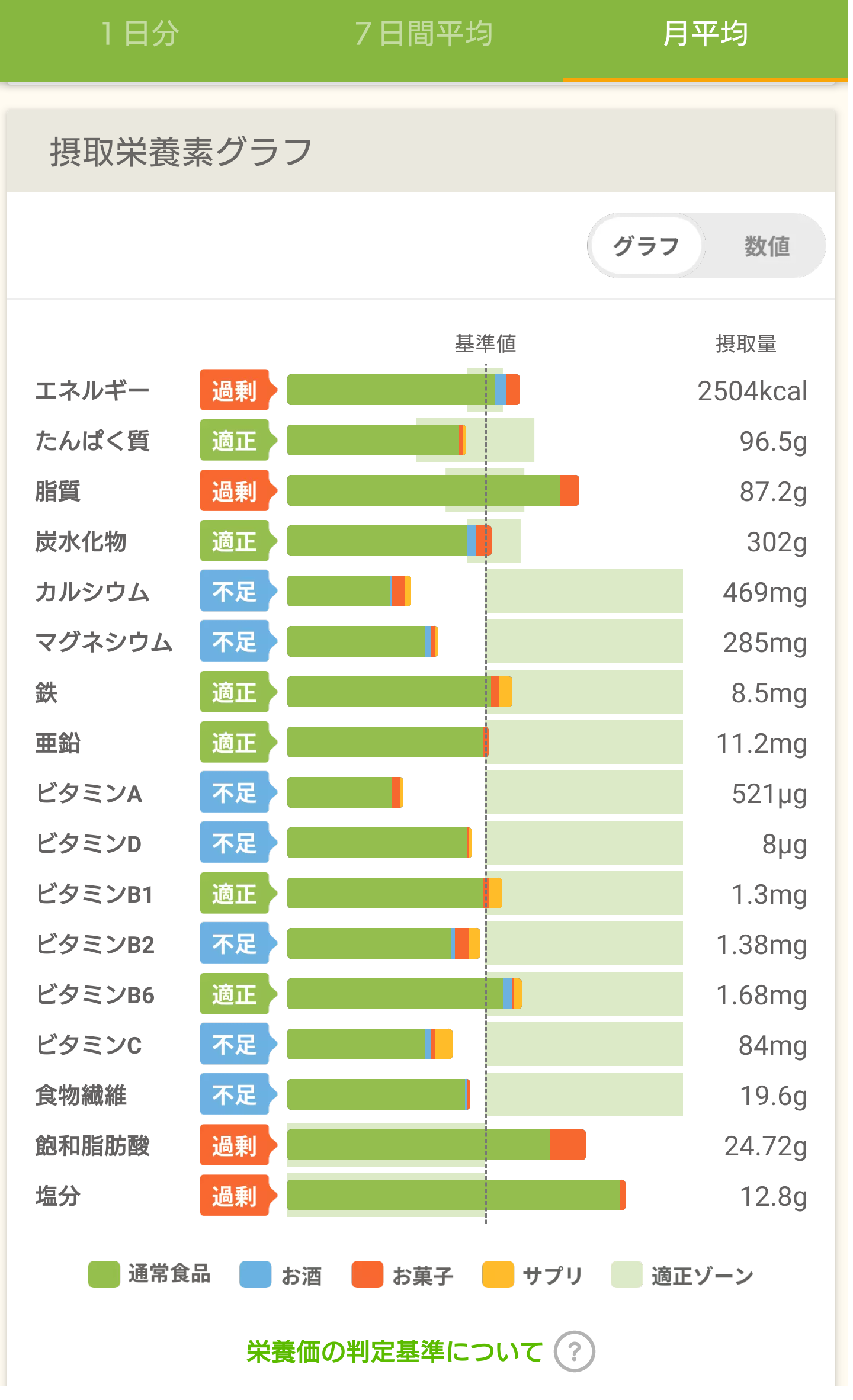This screenshot has height=1400, width=853.
Task: Select the グラフ view option
Action: [x=646, y=246]
